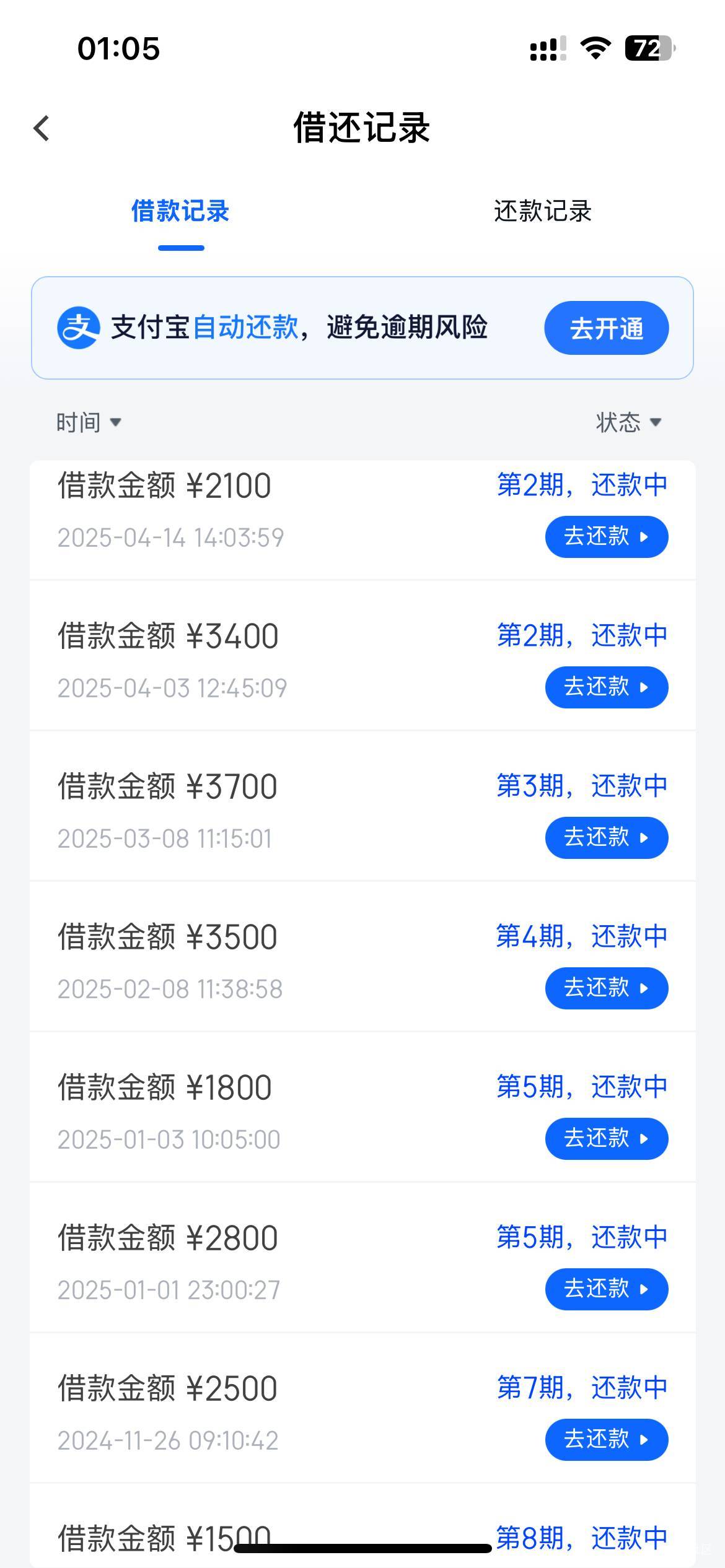Go back from 借还记录 page

point(42,128)
